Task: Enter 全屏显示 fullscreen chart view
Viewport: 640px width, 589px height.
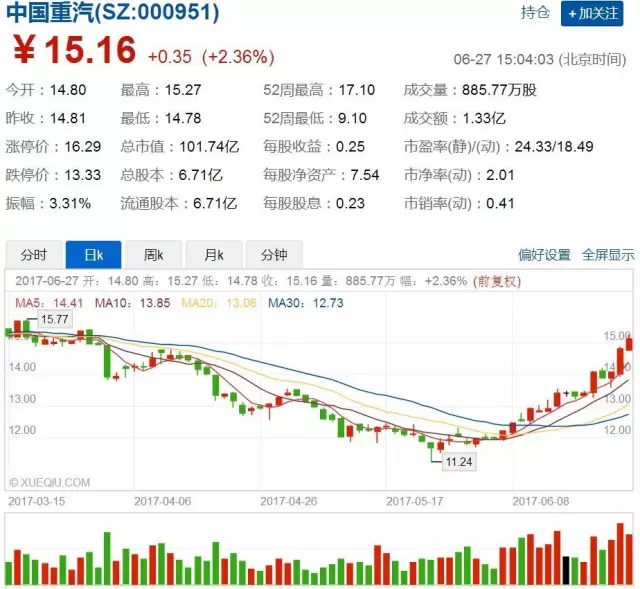Action: point(608,255)
